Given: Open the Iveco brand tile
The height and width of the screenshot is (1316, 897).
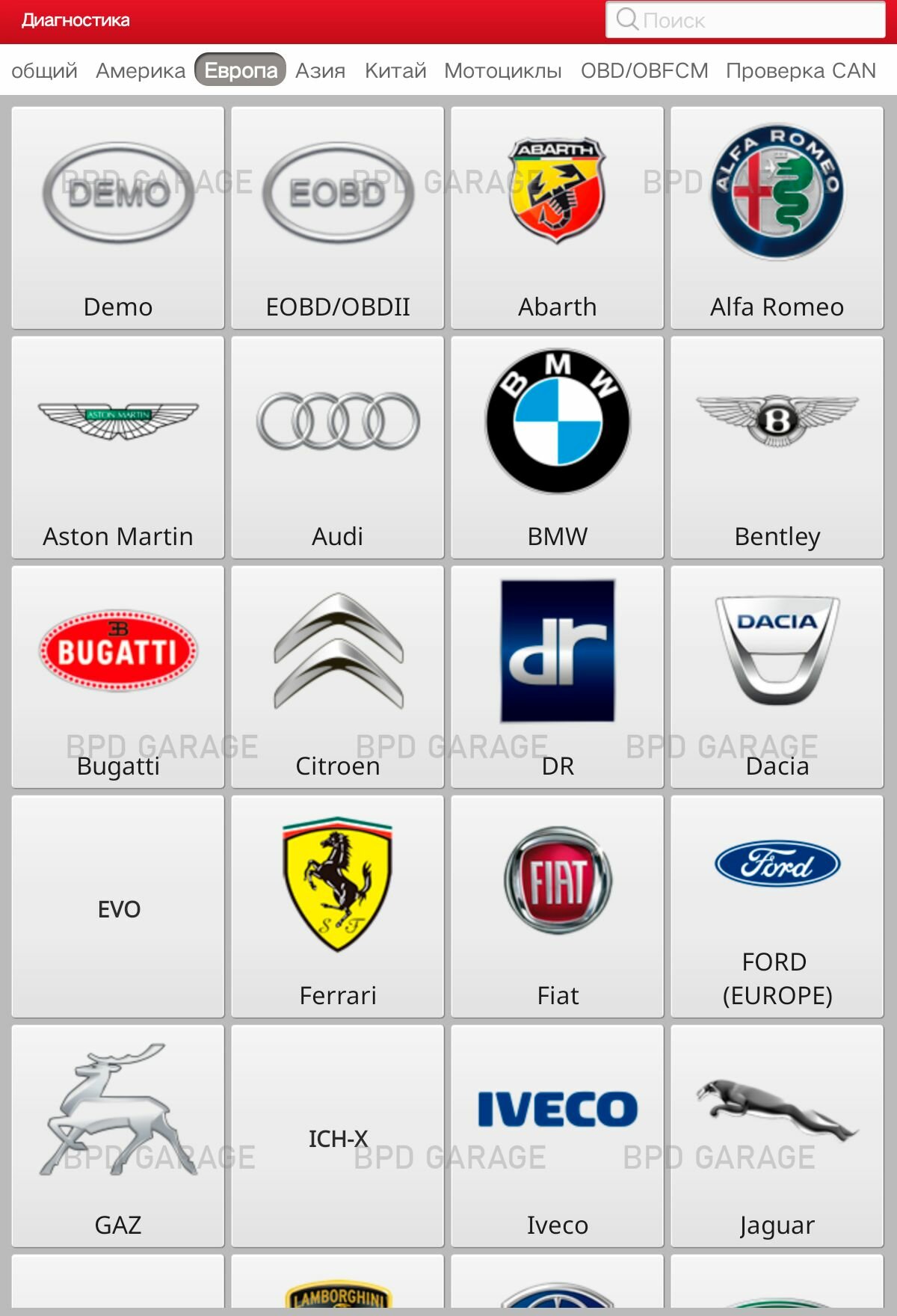Looking at the screenshot, I should tap(558, 1136).
